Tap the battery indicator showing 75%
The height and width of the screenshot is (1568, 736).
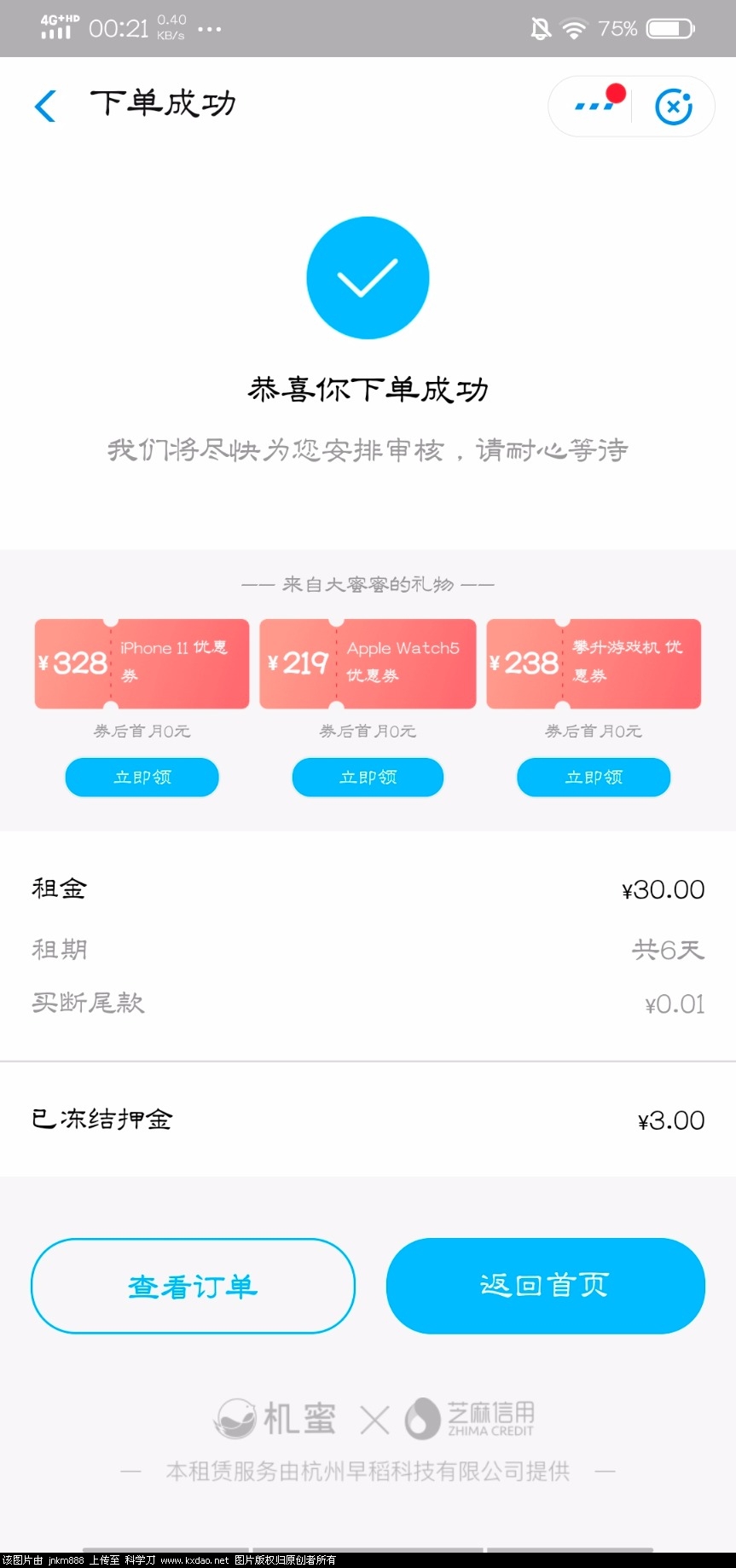click(x=670, y=27)
